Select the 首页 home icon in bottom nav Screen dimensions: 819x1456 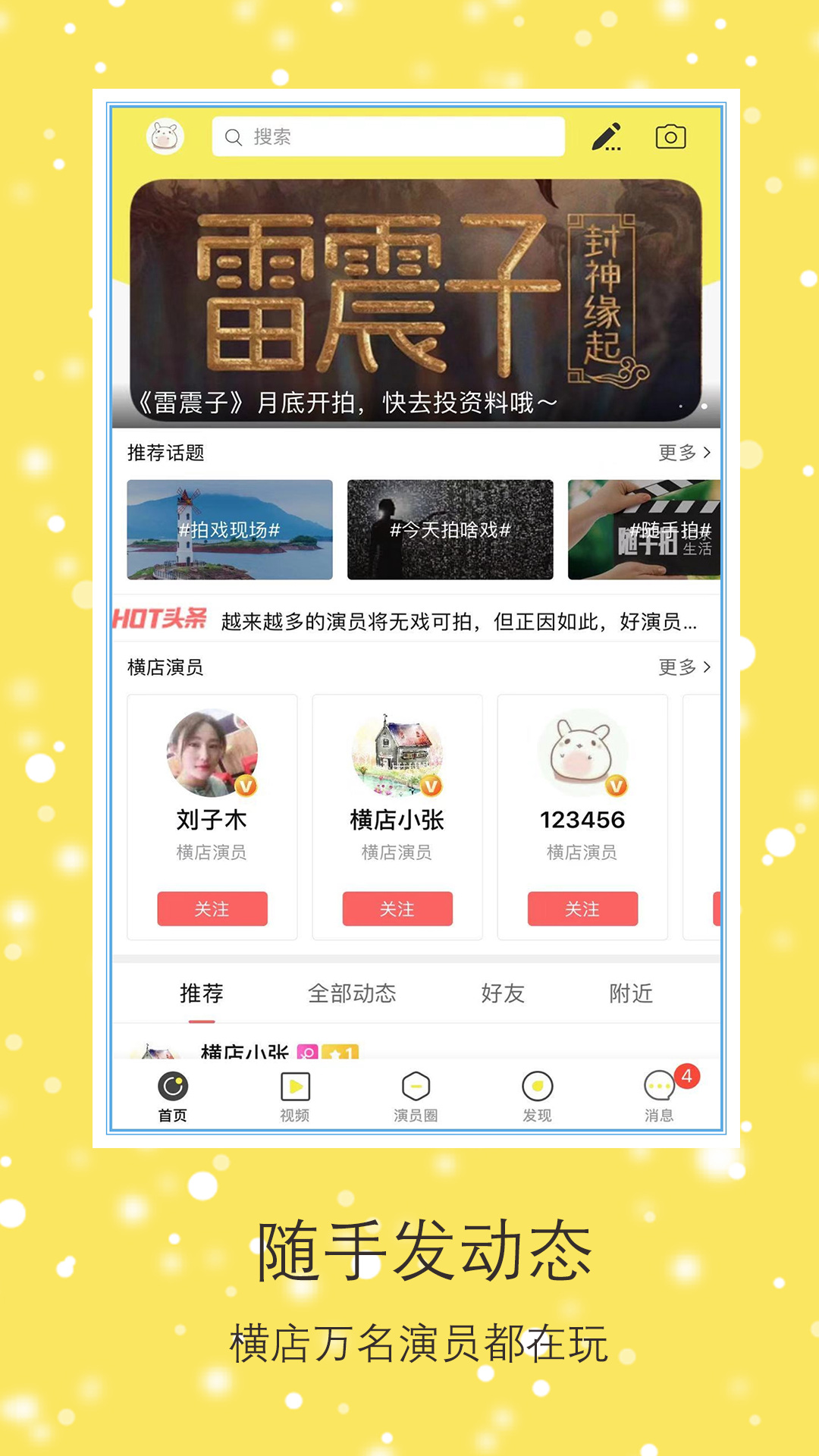[173, 1088]
